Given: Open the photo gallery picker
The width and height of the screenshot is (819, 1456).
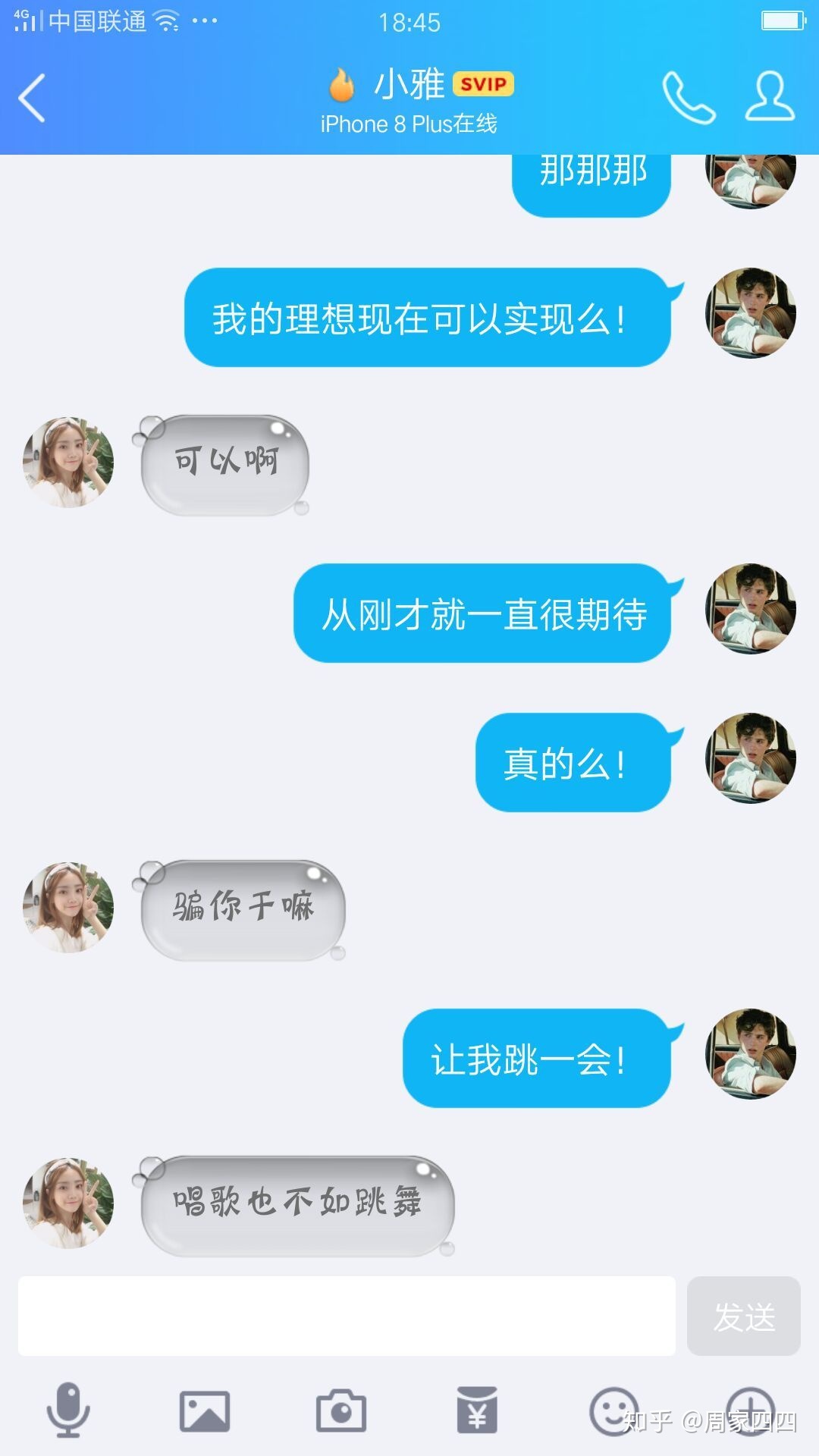Looking at the screenshot, I should (203, 1412).
